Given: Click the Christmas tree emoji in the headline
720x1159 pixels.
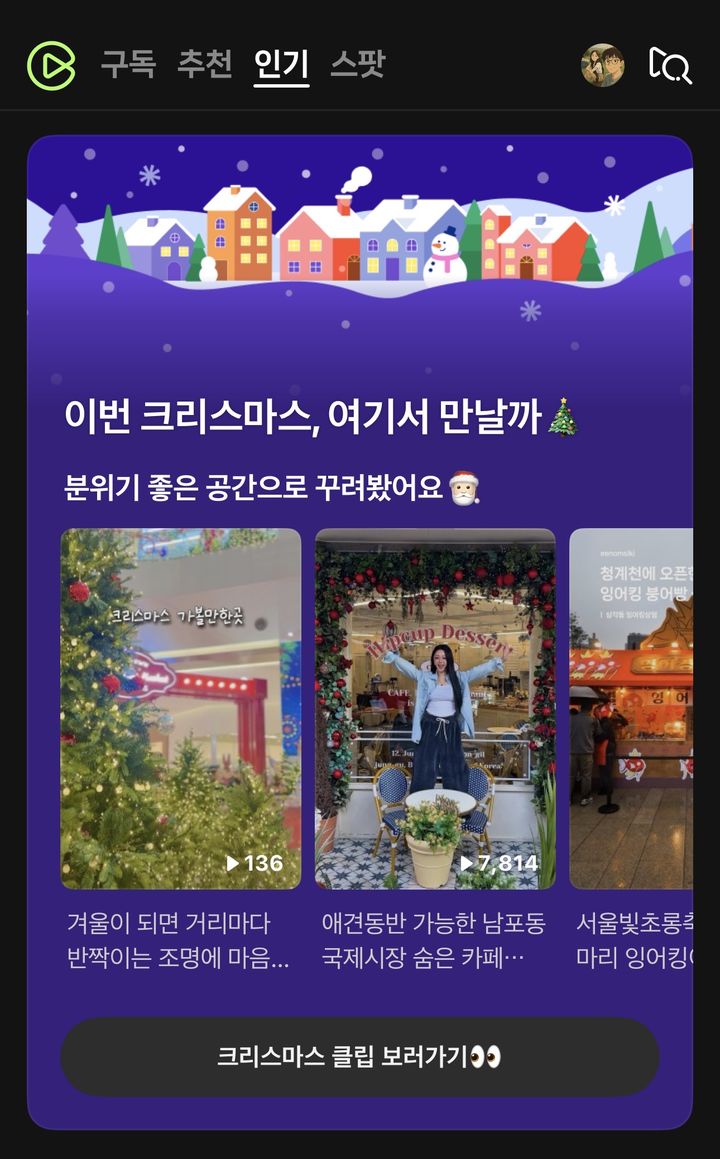Looking at the screenshot, I should (562, 416).
